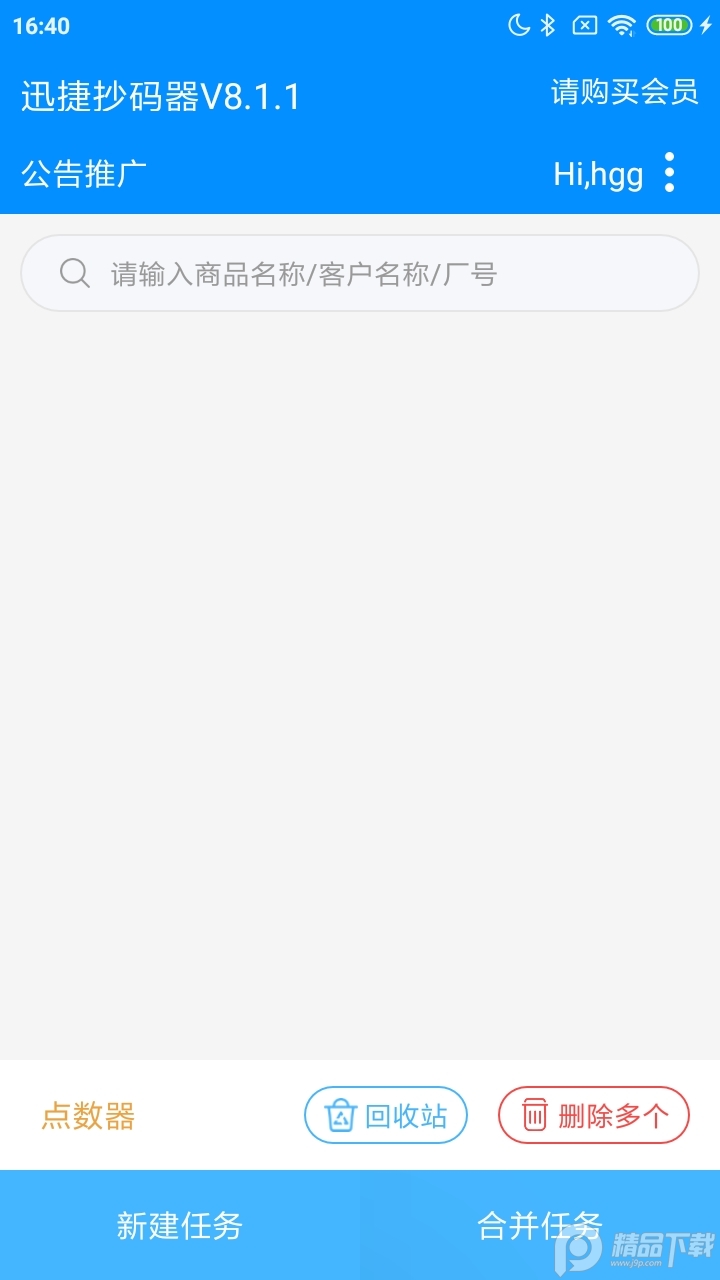Open the search magnifier icon
The height and width of the screenshot is (1280, 720).
75,273
